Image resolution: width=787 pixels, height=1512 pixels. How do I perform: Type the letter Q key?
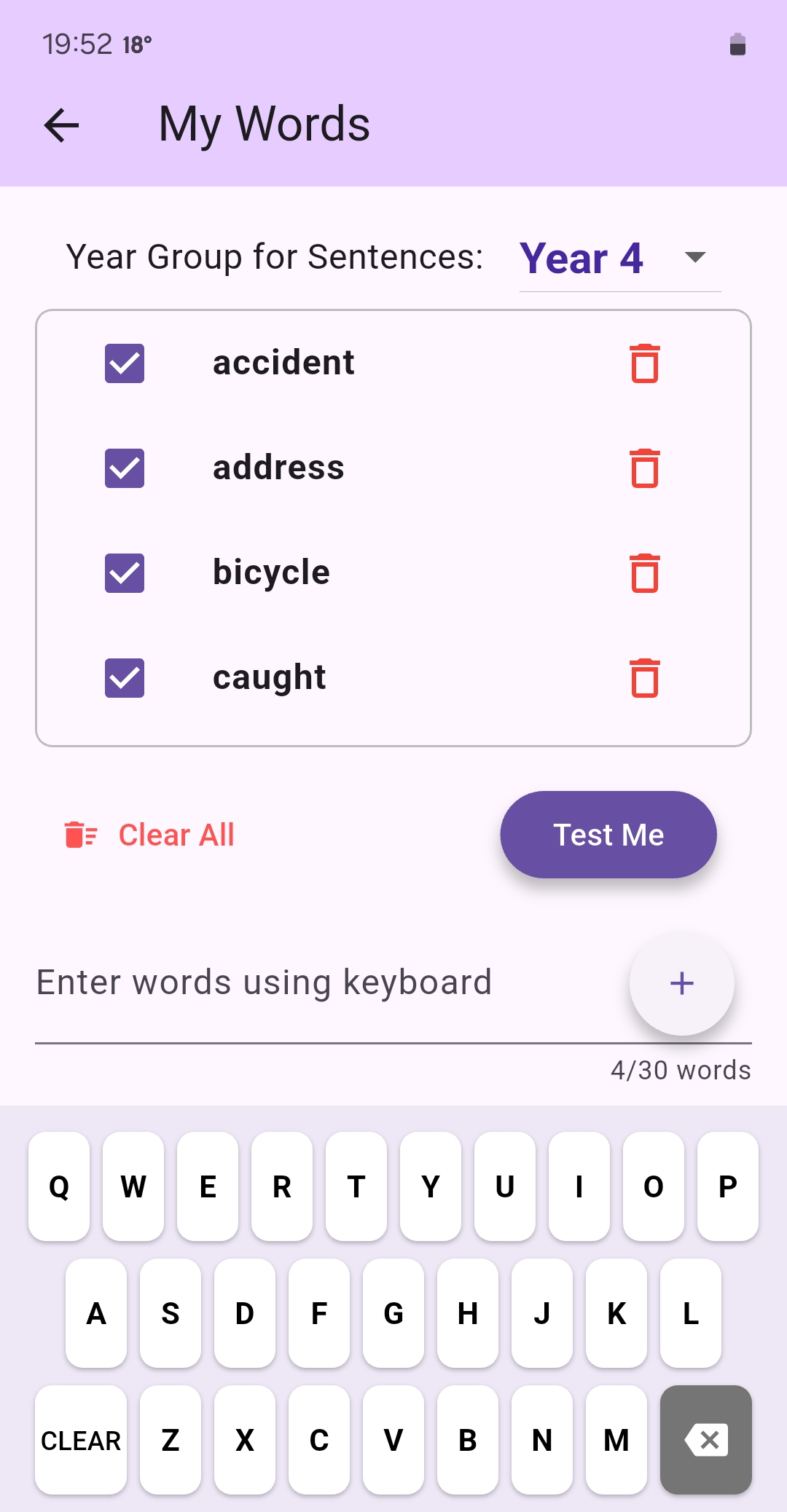coord(59,1186)
